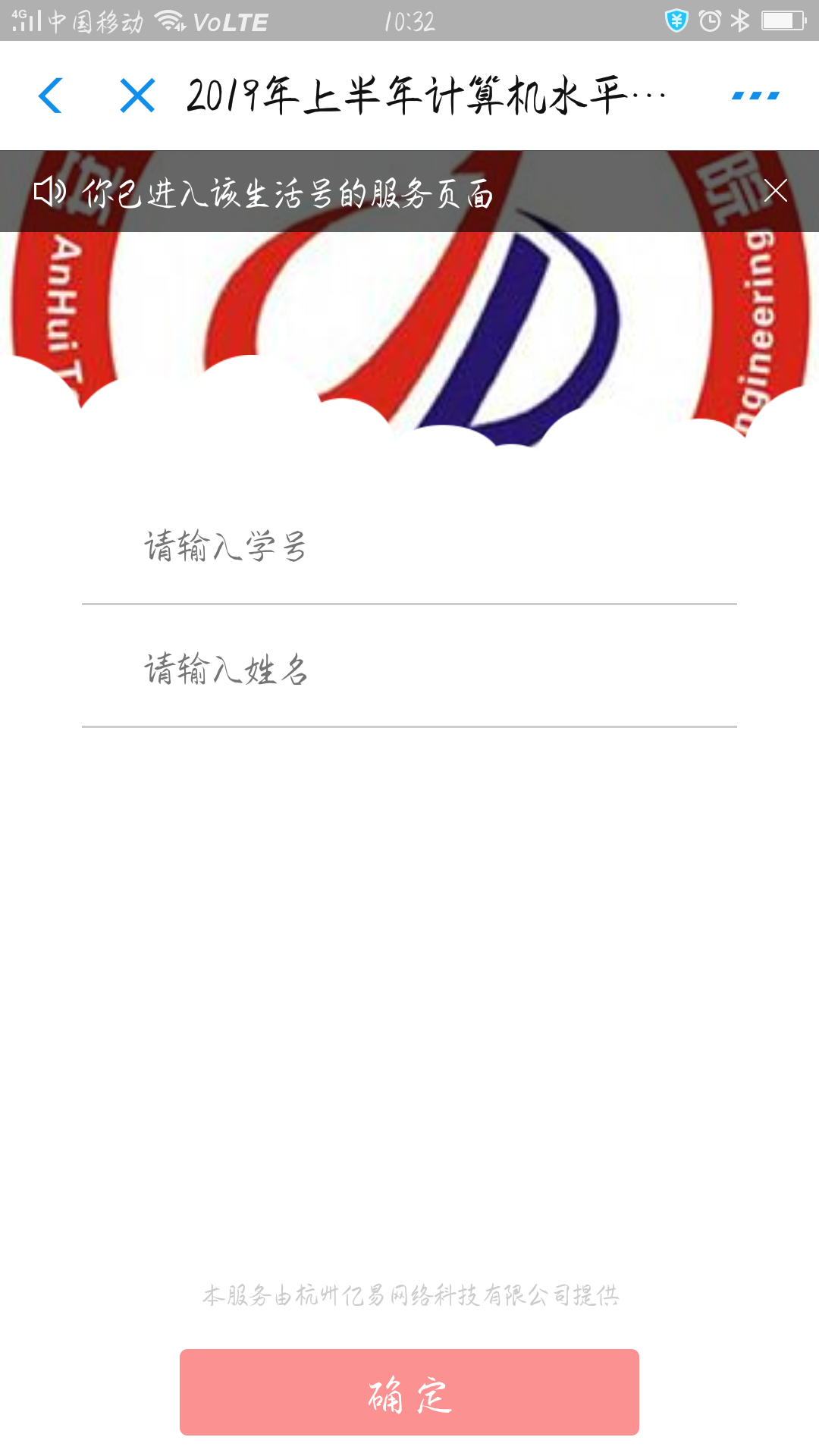Dismiss the 你已进入该生活号的服务页面 banner
The image size is (819, 1456).
coord(776,190)
